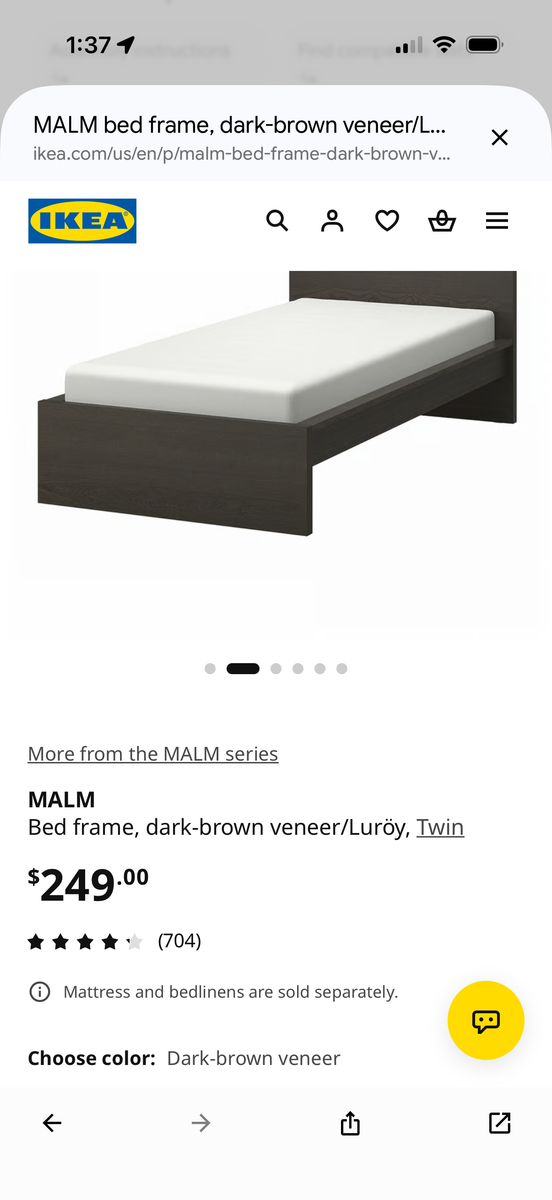552x1200 pixels.
Task: Close the in-app browser sheet
Action: (499, 138)
